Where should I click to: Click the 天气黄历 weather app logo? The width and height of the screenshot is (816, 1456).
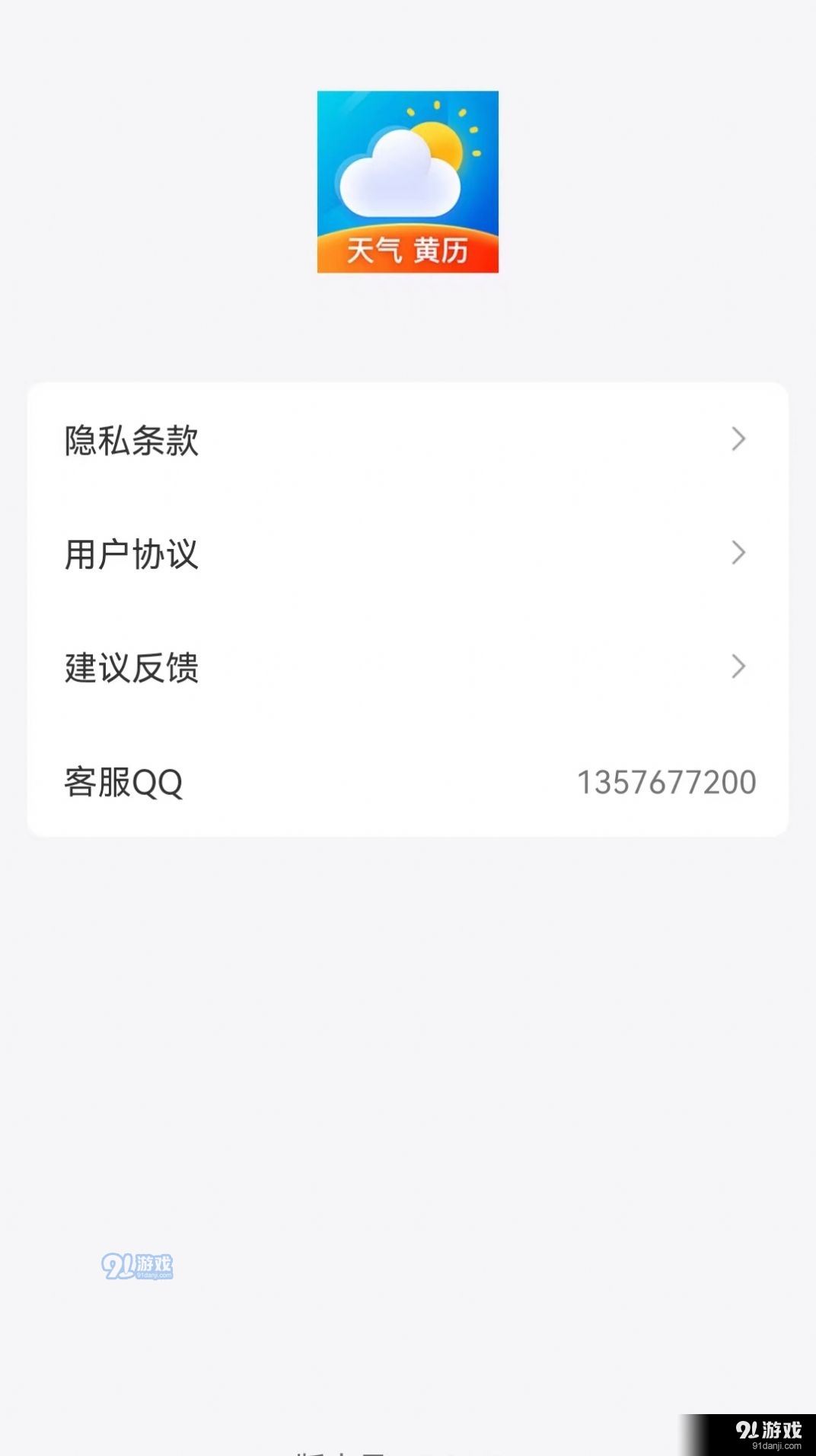click(x=408, y=183)
